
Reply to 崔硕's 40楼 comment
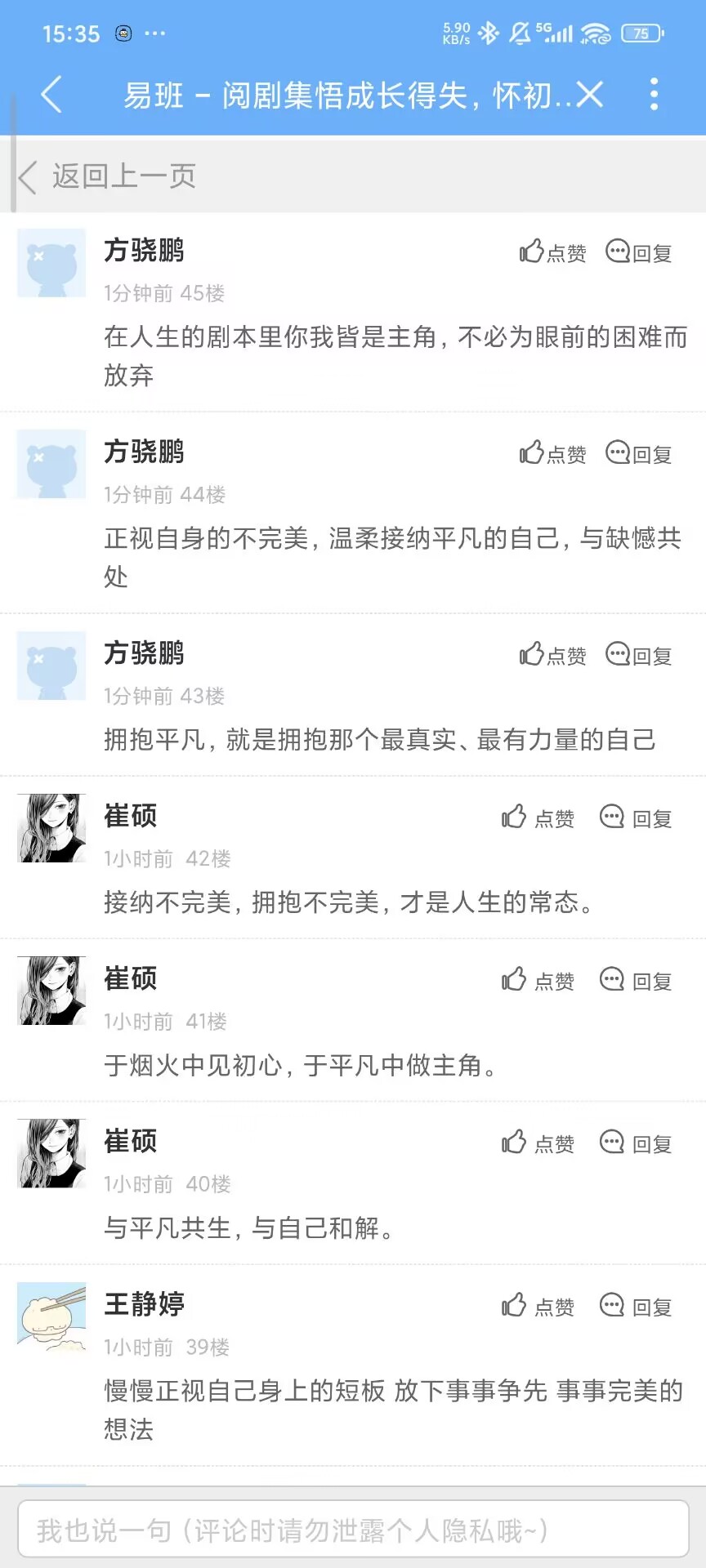pyautogui.click(x=636, y=1143)
